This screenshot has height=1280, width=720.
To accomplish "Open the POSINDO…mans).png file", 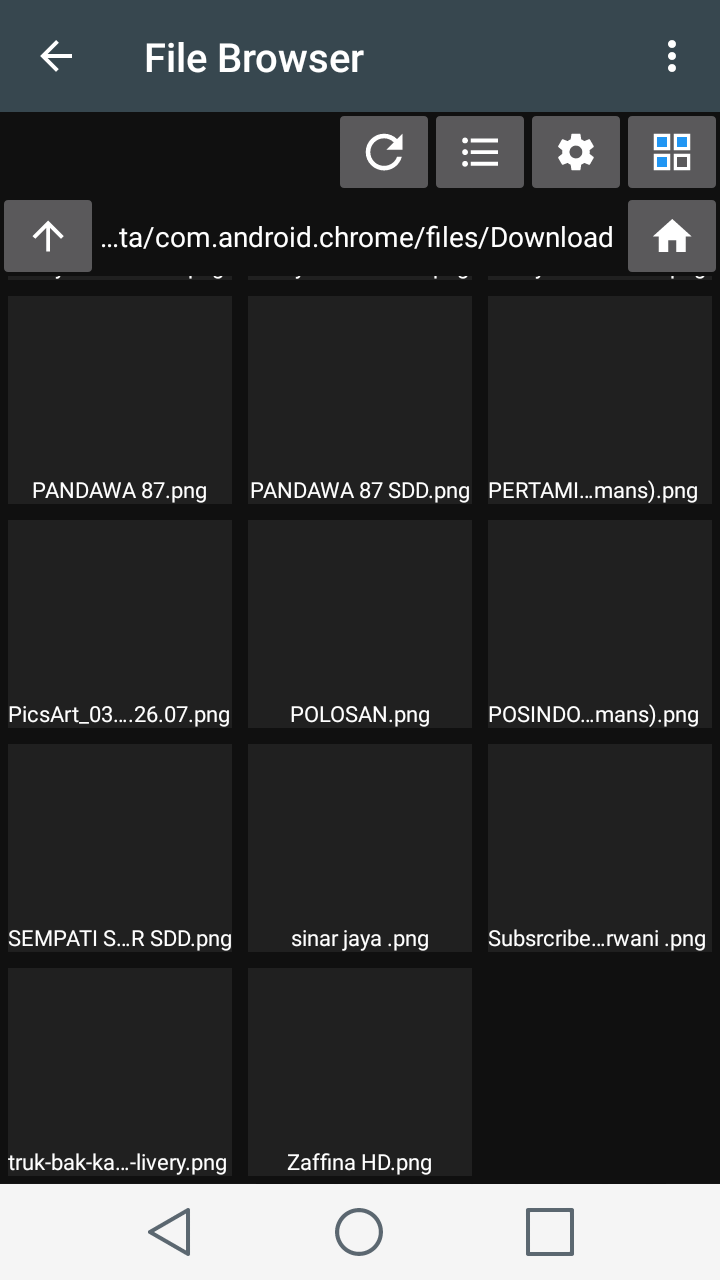I will (x=600, y=624).
